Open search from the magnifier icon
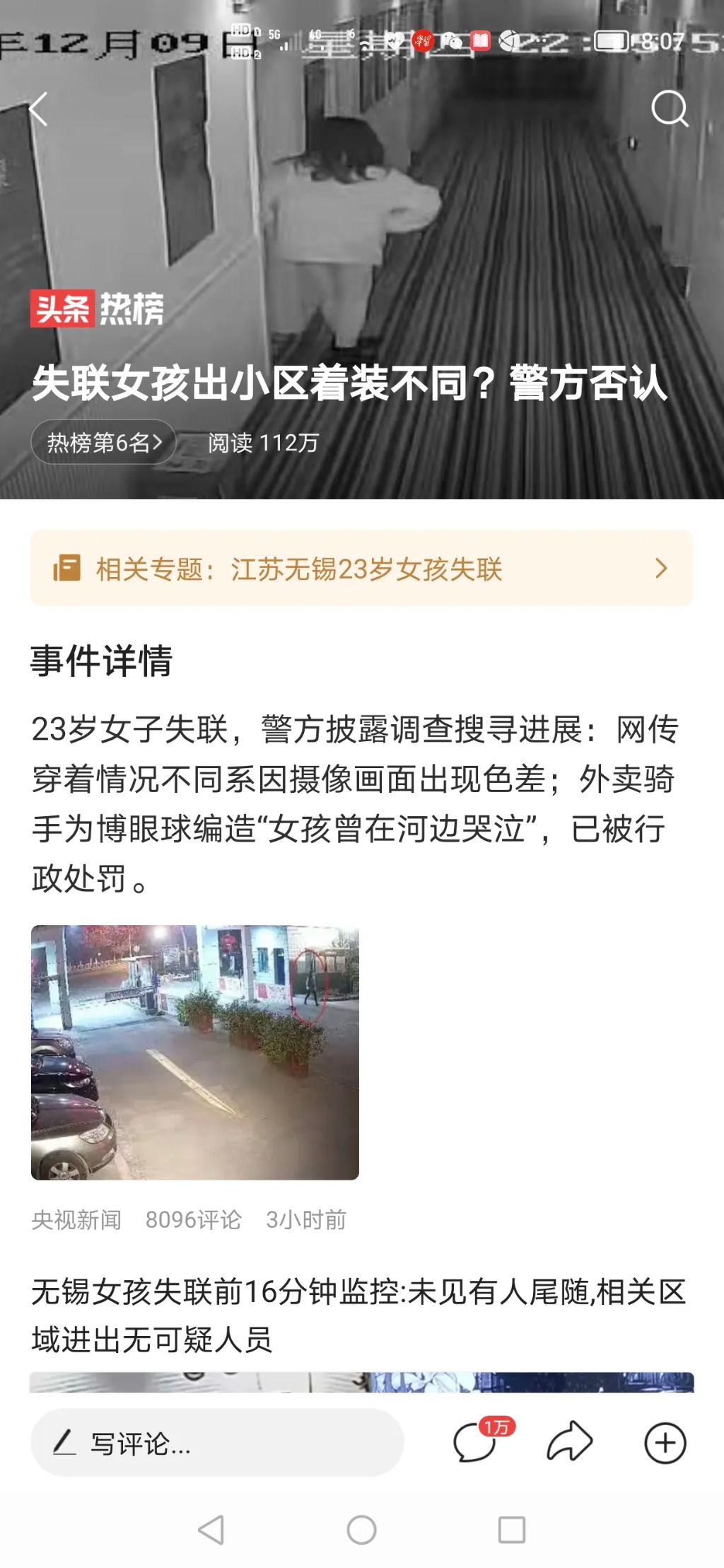The height and width of the screenshot is (1568, 724). (669, 109)
